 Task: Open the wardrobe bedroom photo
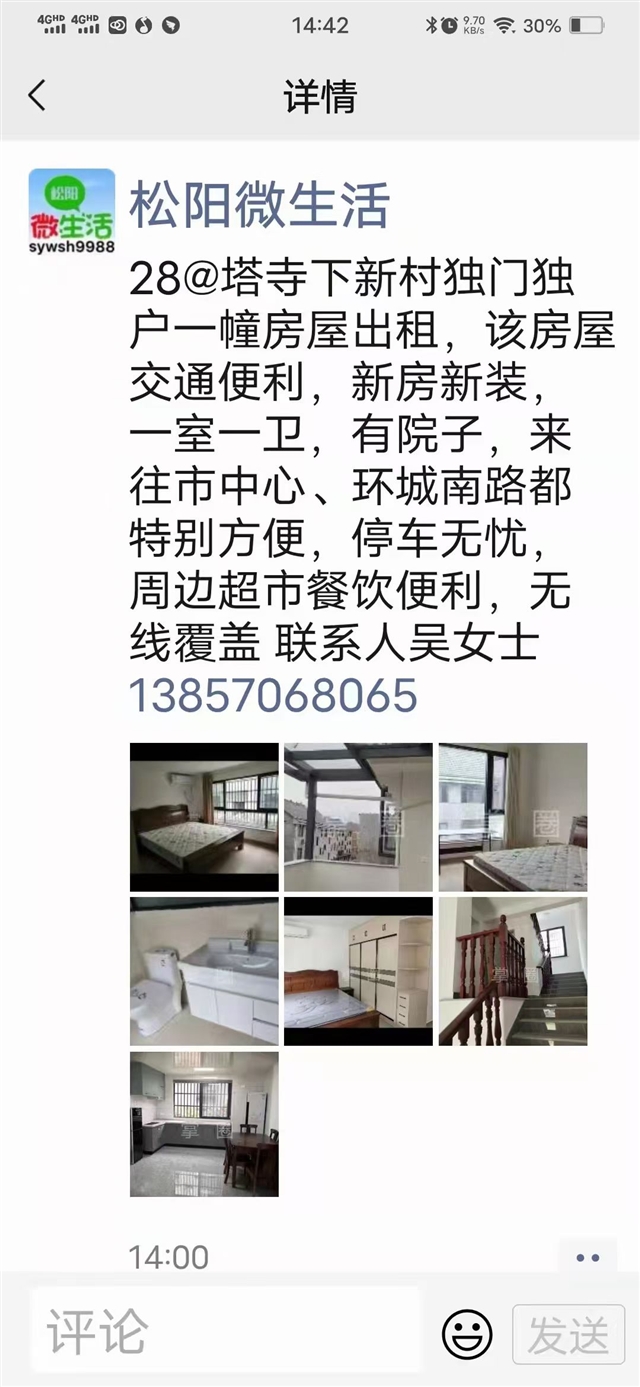pyautogui.click(x=358, y=971)
